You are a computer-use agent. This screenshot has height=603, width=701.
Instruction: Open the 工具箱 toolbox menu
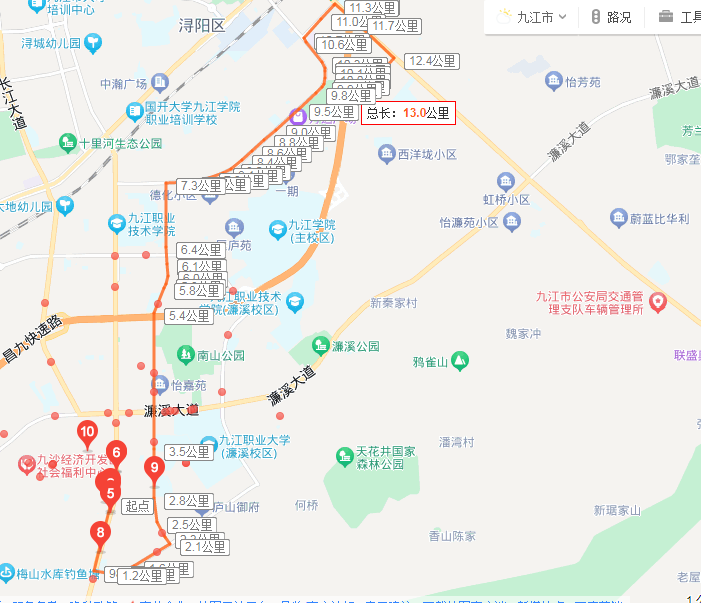679,17
